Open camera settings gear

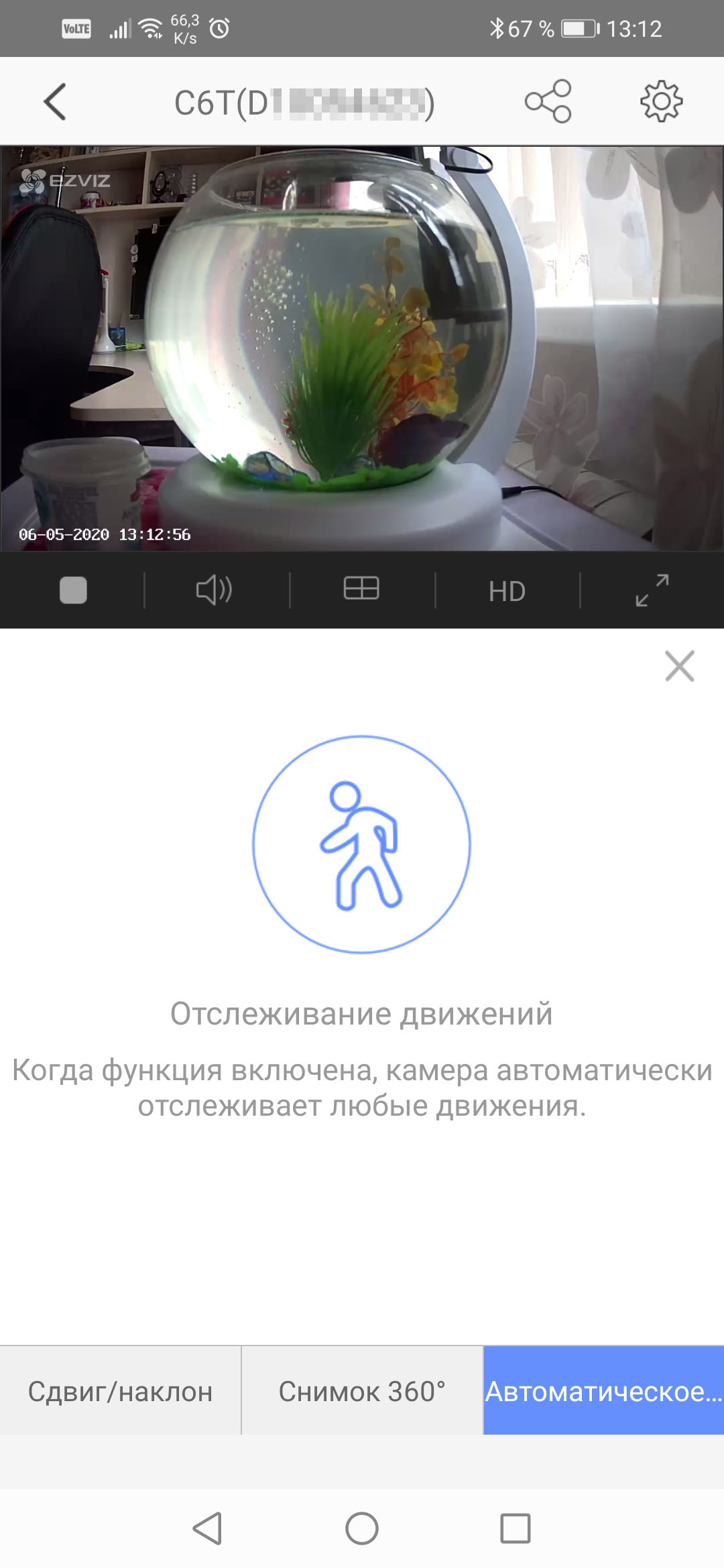click(661, 102)
